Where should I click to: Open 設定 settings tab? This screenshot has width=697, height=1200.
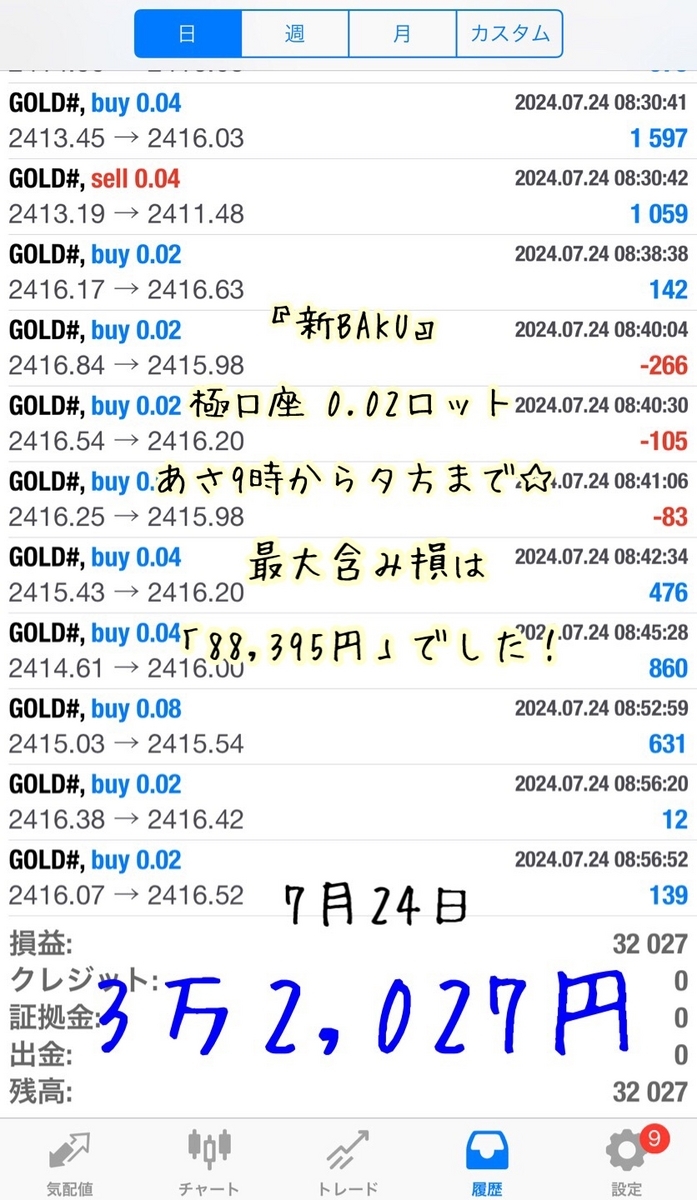pos(627,1160)
